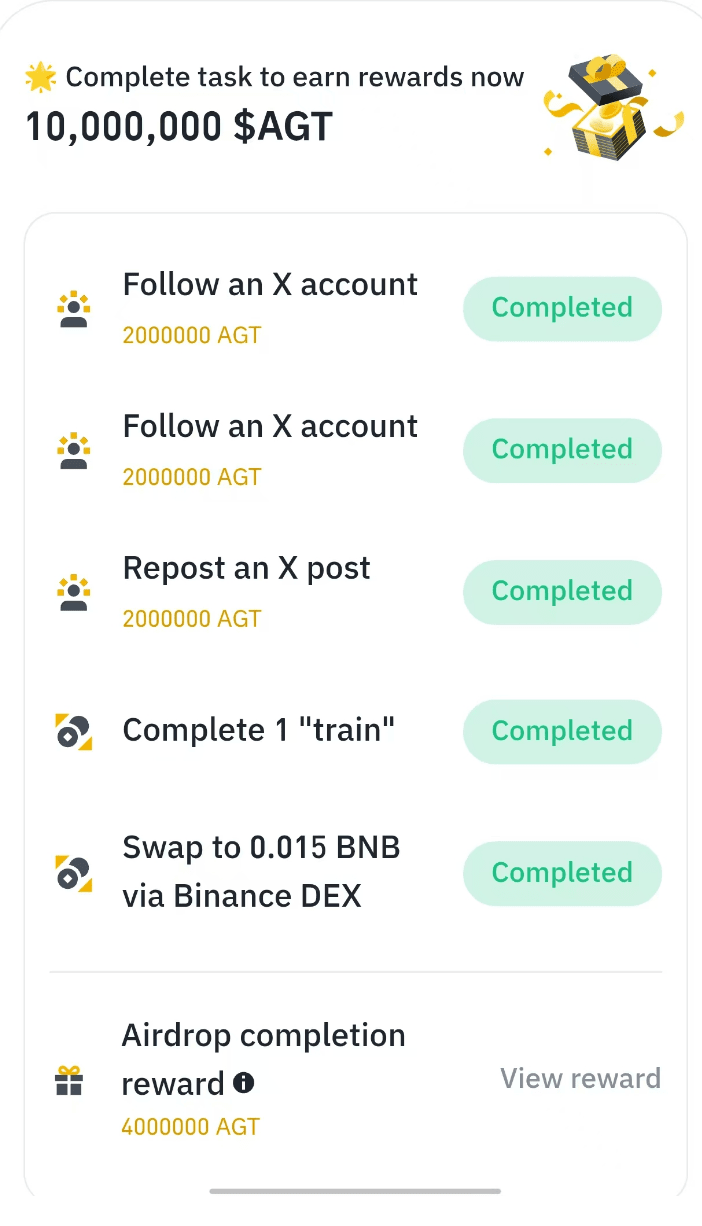
Task: View the airdrop completion reward
Action: click(x=580, y=1079)
